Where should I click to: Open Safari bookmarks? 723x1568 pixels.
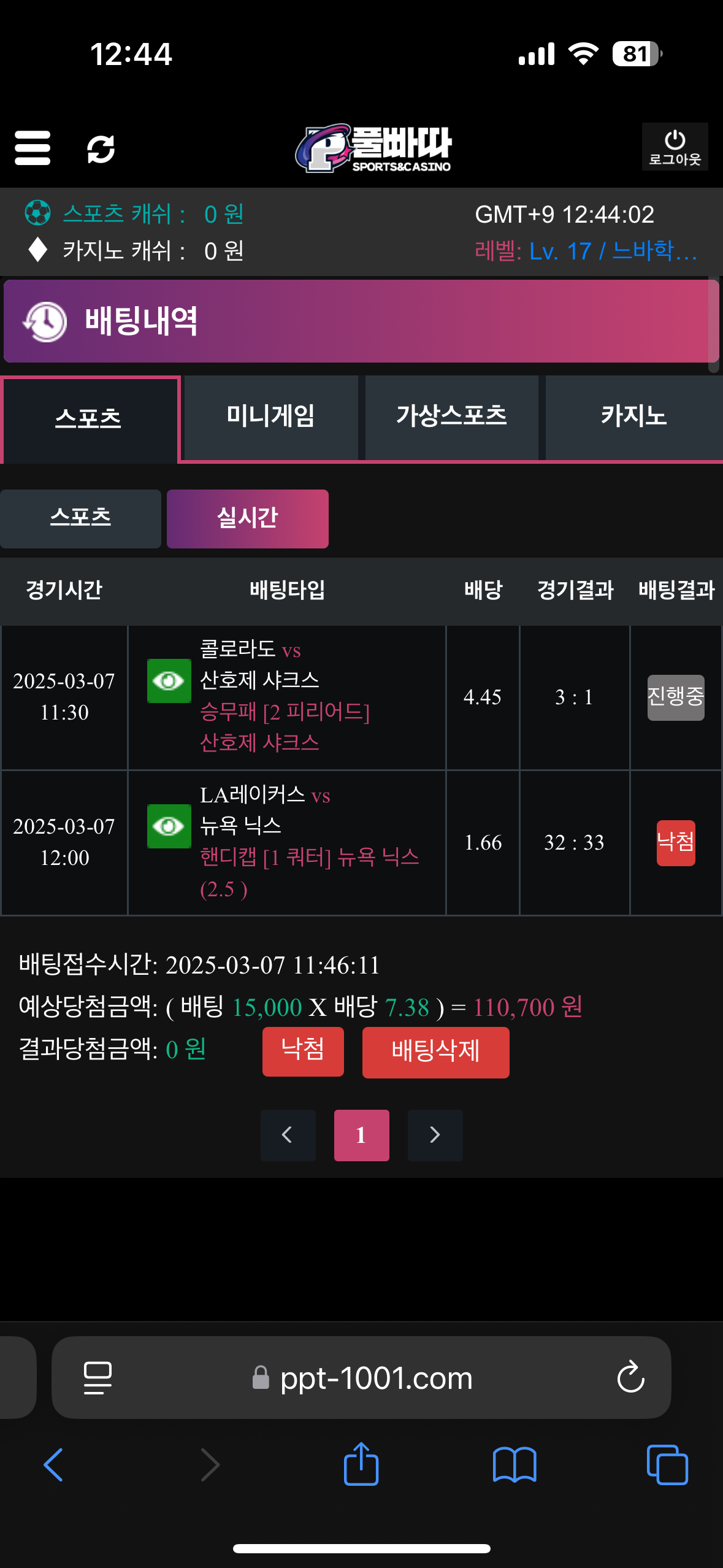514,1464
